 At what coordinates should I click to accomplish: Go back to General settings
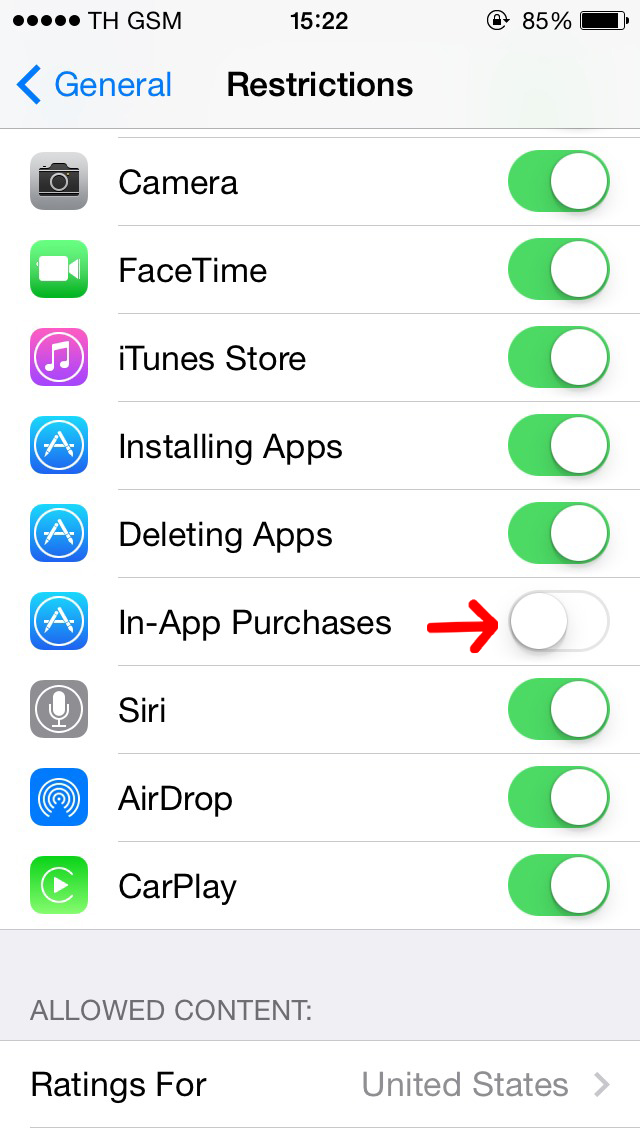[95, 85]
